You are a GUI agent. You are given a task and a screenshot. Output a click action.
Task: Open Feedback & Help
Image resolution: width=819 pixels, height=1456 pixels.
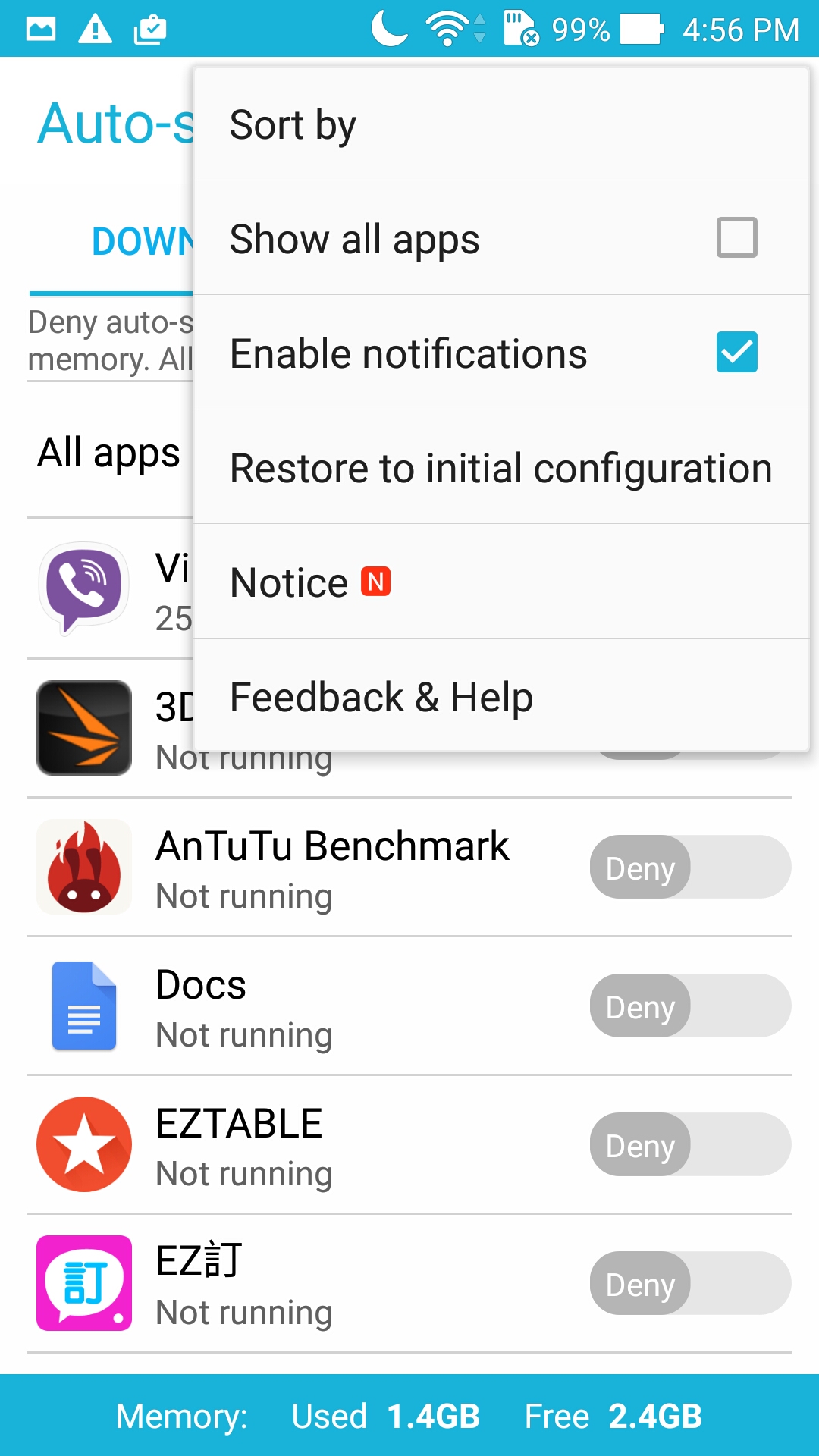pyautogui.click(x=500, y=697)
